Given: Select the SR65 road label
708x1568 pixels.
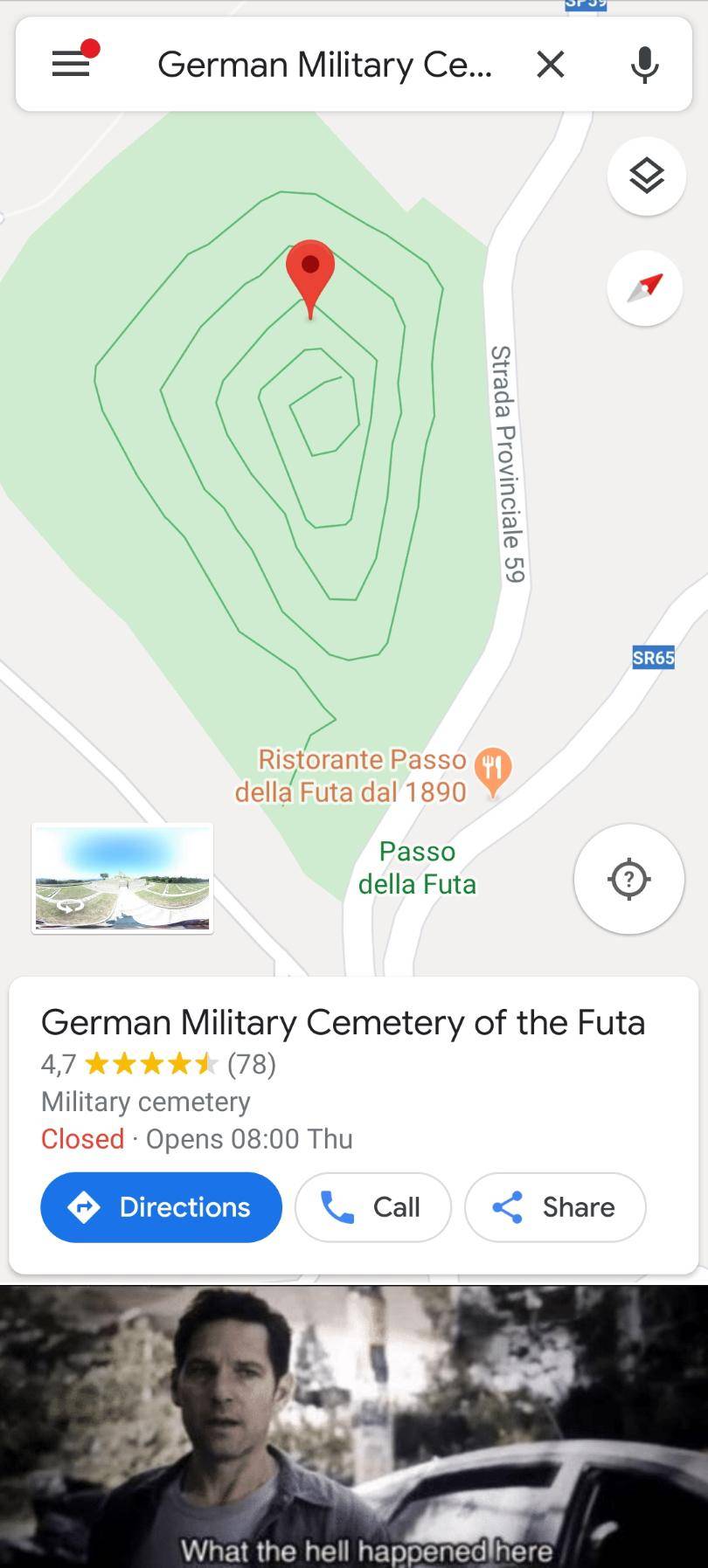Looking at the screenshot, I should pyautogui.click(x=652, y=658).
